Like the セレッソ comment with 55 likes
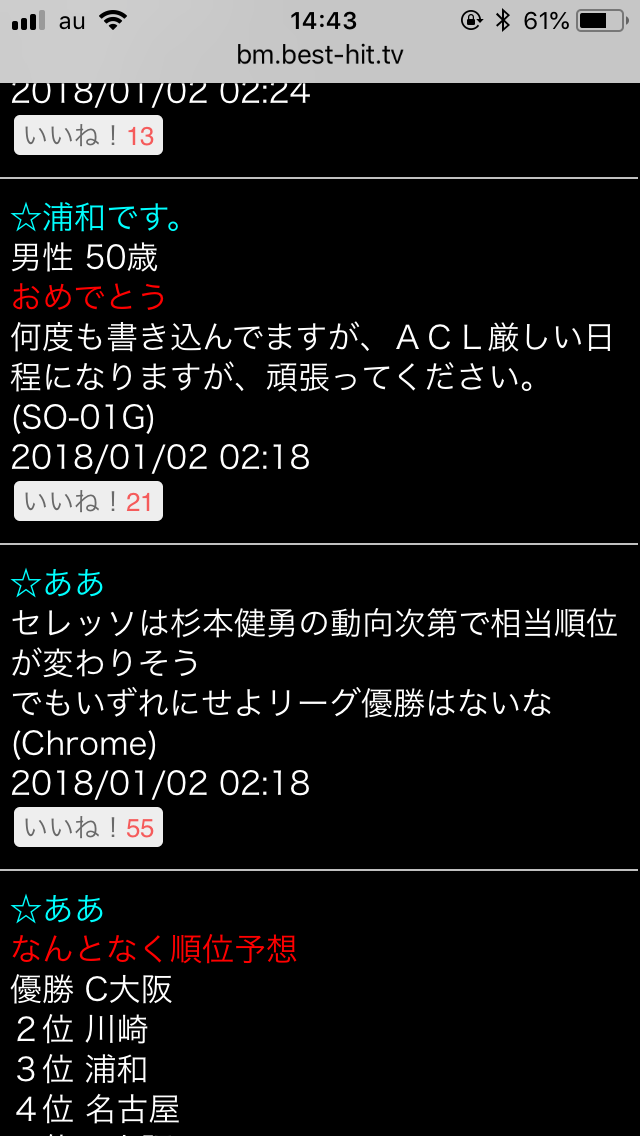This screenshot has height=1136, width=640. [88, 827]
